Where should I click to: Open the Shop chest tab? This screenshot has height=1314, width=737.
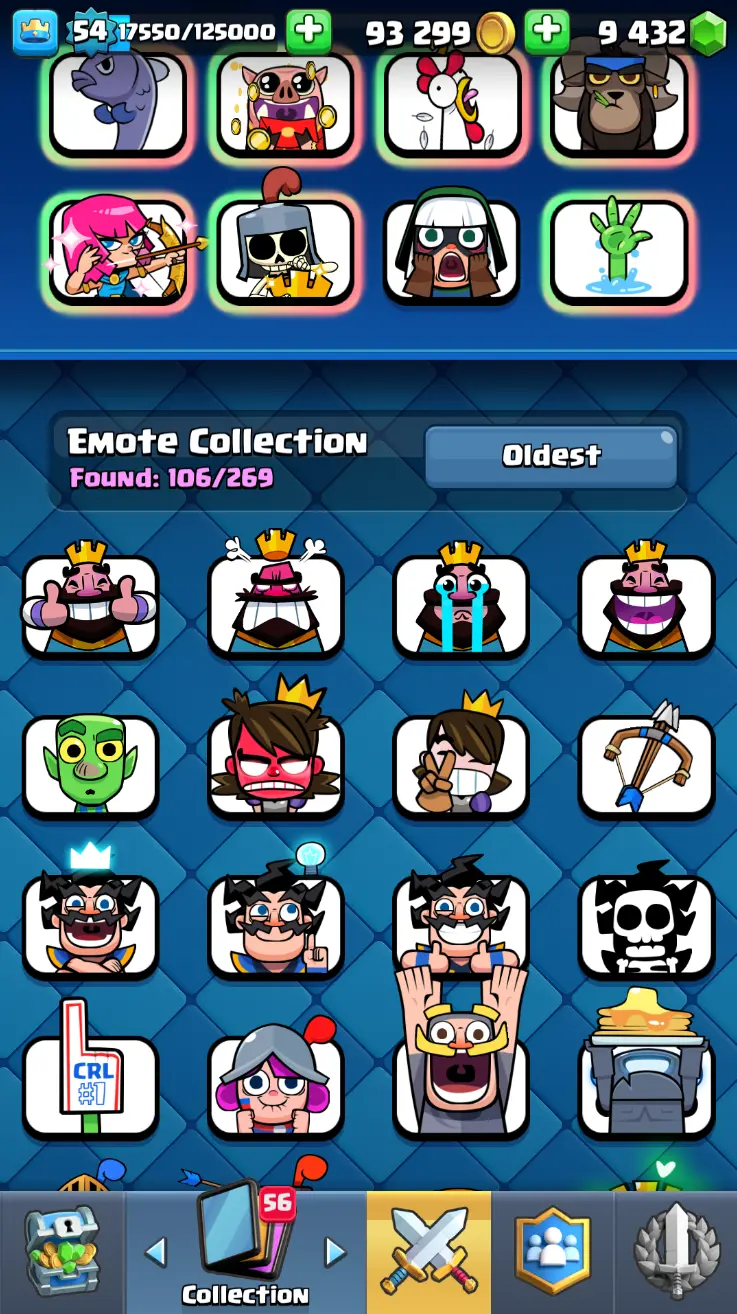click(x=62, y=1252)
